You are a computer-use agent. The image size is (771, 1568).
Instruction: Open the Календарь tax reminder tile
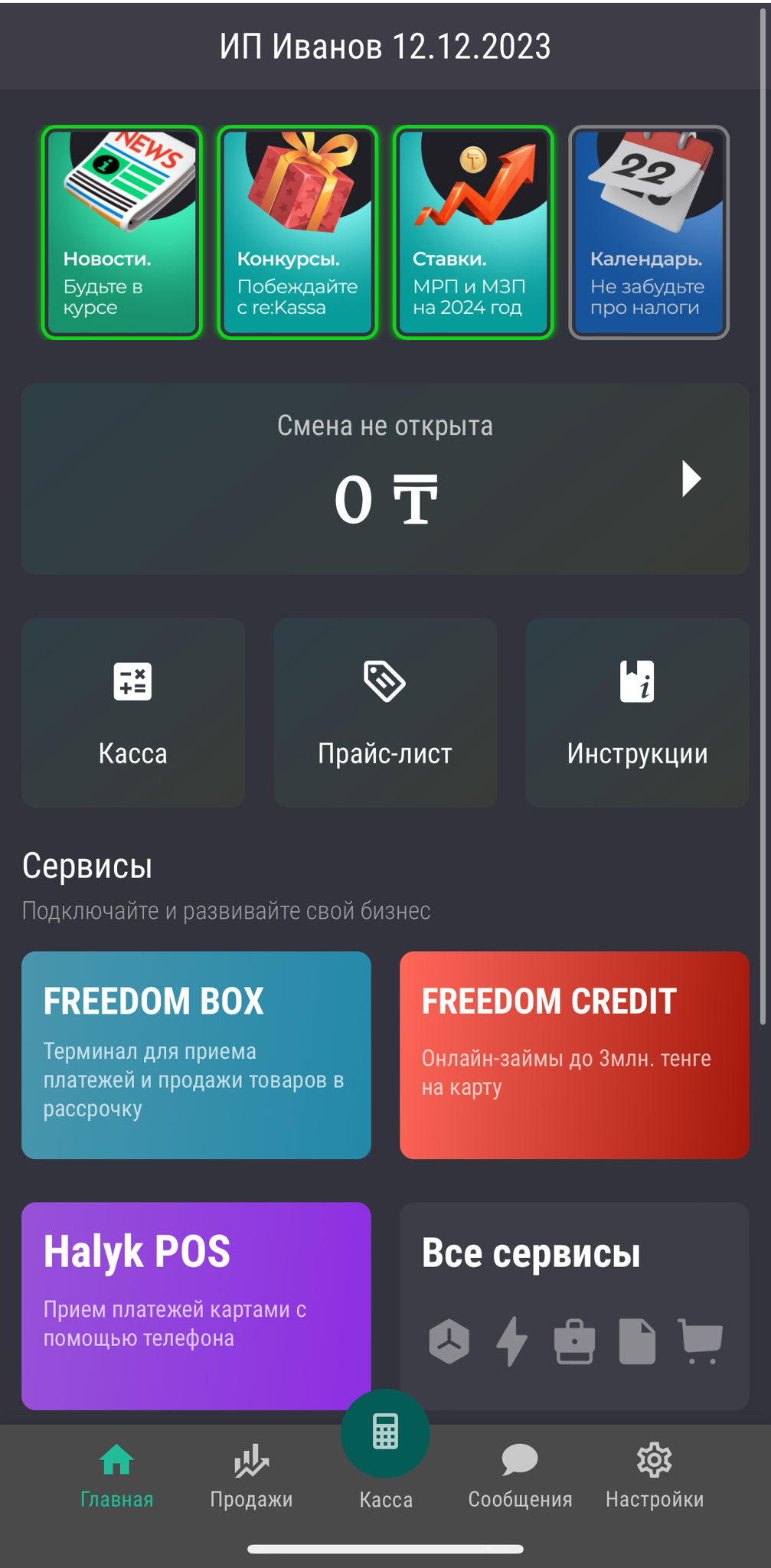(648, 232)
